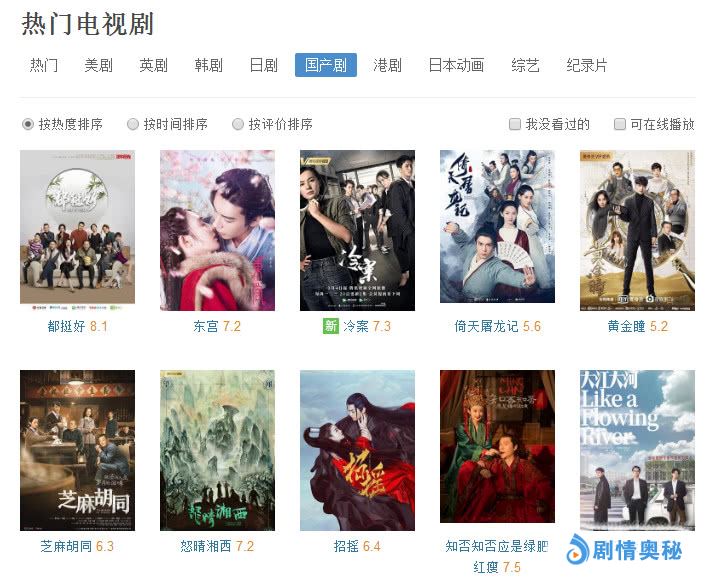This screenshot has height=580, width=710.
Task: Switch to the 热门 tab
Action: click(44, 65)
